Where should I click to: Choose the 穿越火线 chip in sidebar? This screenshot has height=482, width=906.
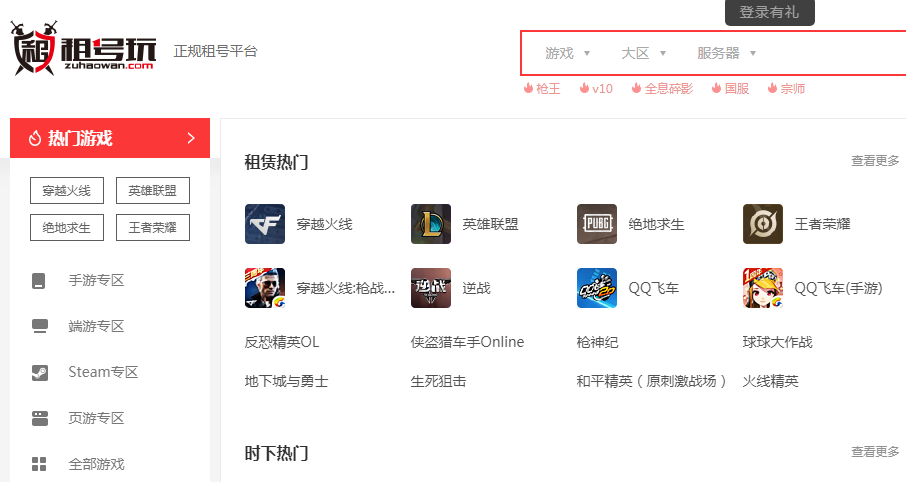coord(67,191)
